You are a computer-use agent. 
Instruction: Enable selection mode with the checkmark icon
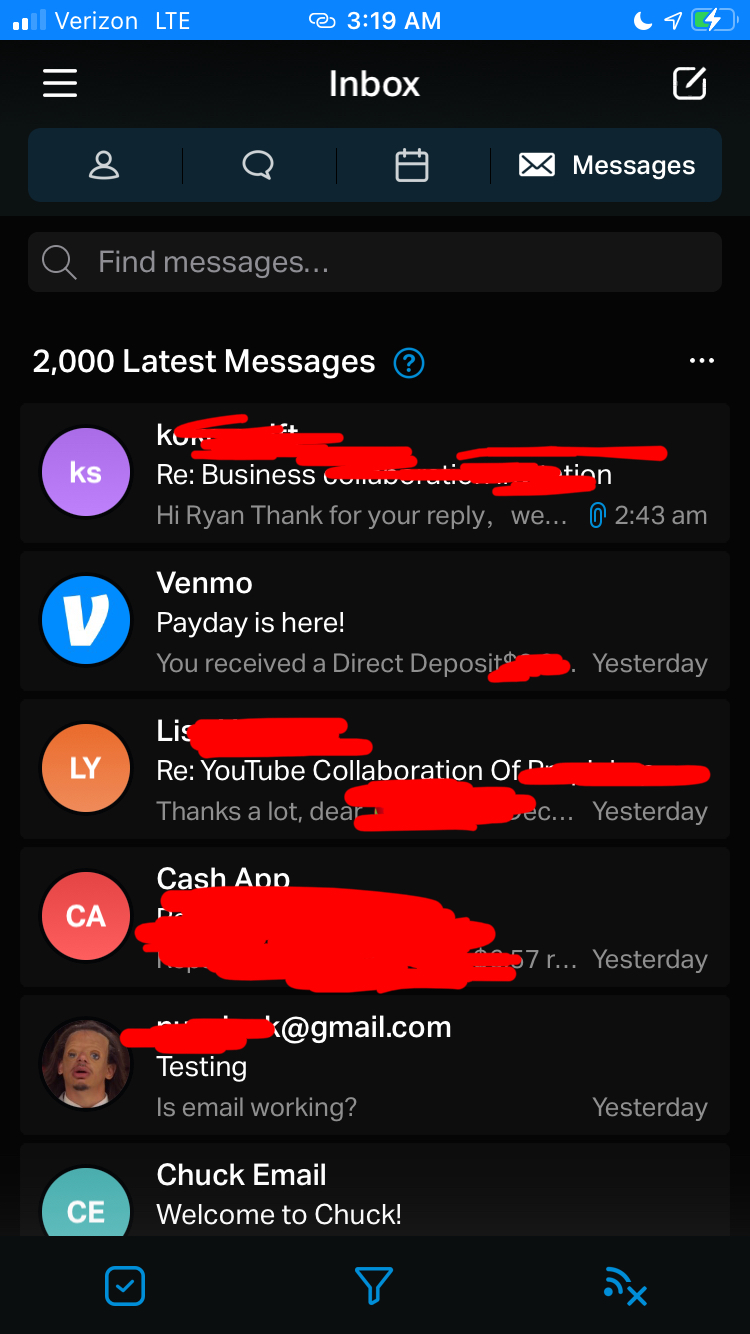click(x=124, y=1287)
